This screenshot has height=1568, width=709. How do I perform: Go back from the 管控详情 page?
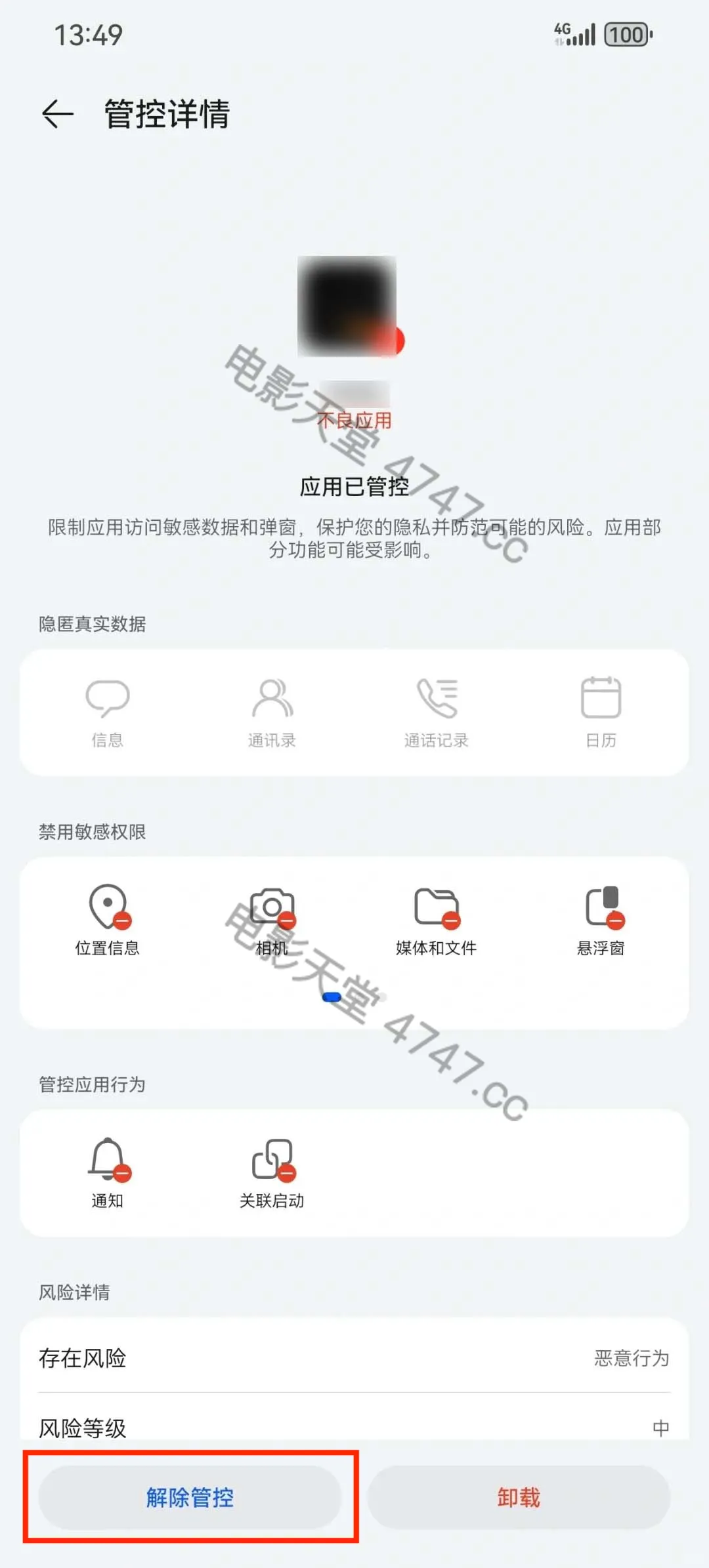tap(58, 114)
